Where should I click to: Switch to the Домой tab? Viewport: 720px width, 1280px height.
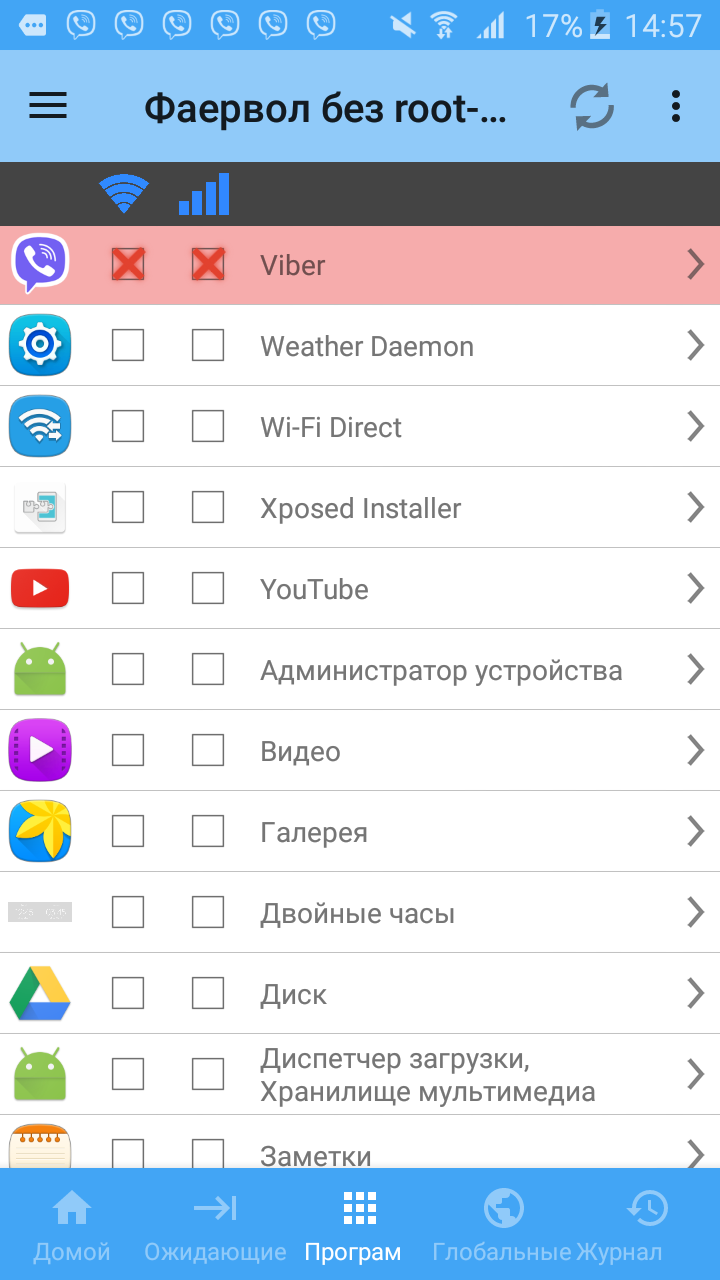(x=72, y=1225)
